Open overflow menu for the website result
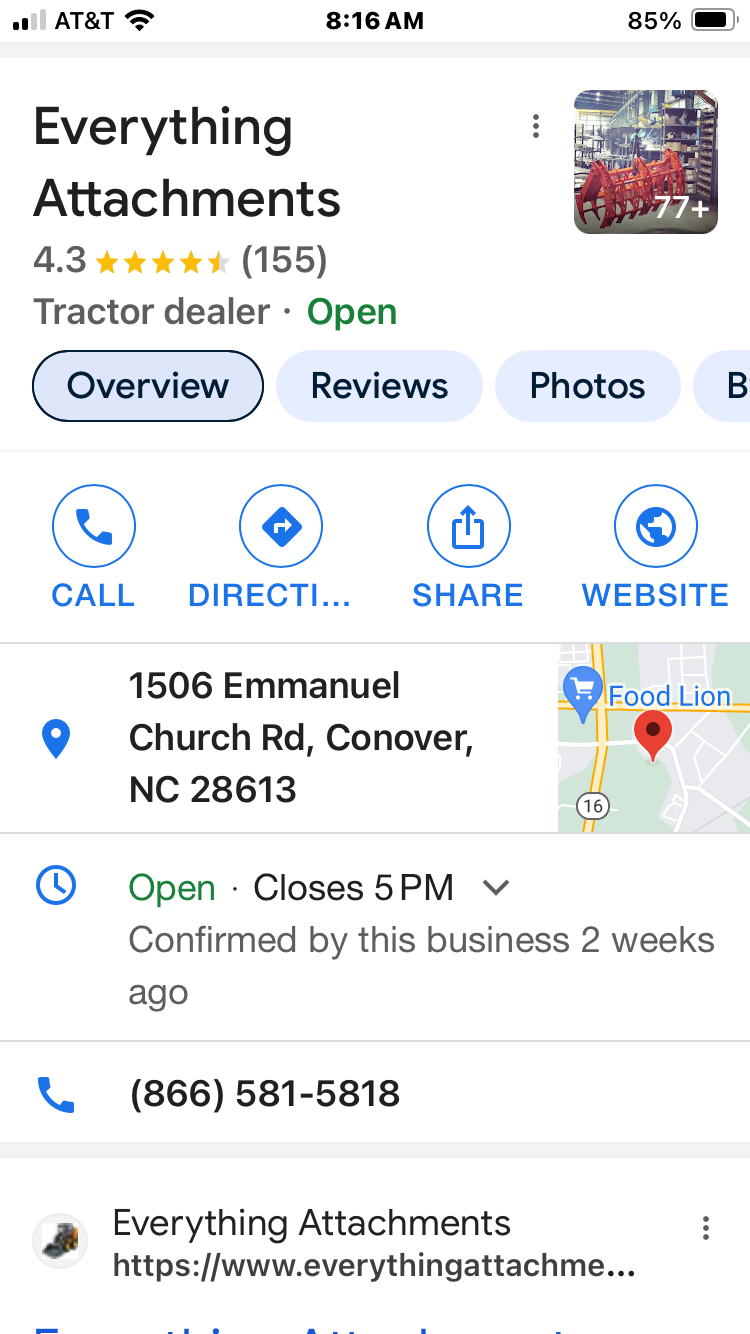Image resolution: width=750 pixels, height=1334 pixels. click(706, 1229)
